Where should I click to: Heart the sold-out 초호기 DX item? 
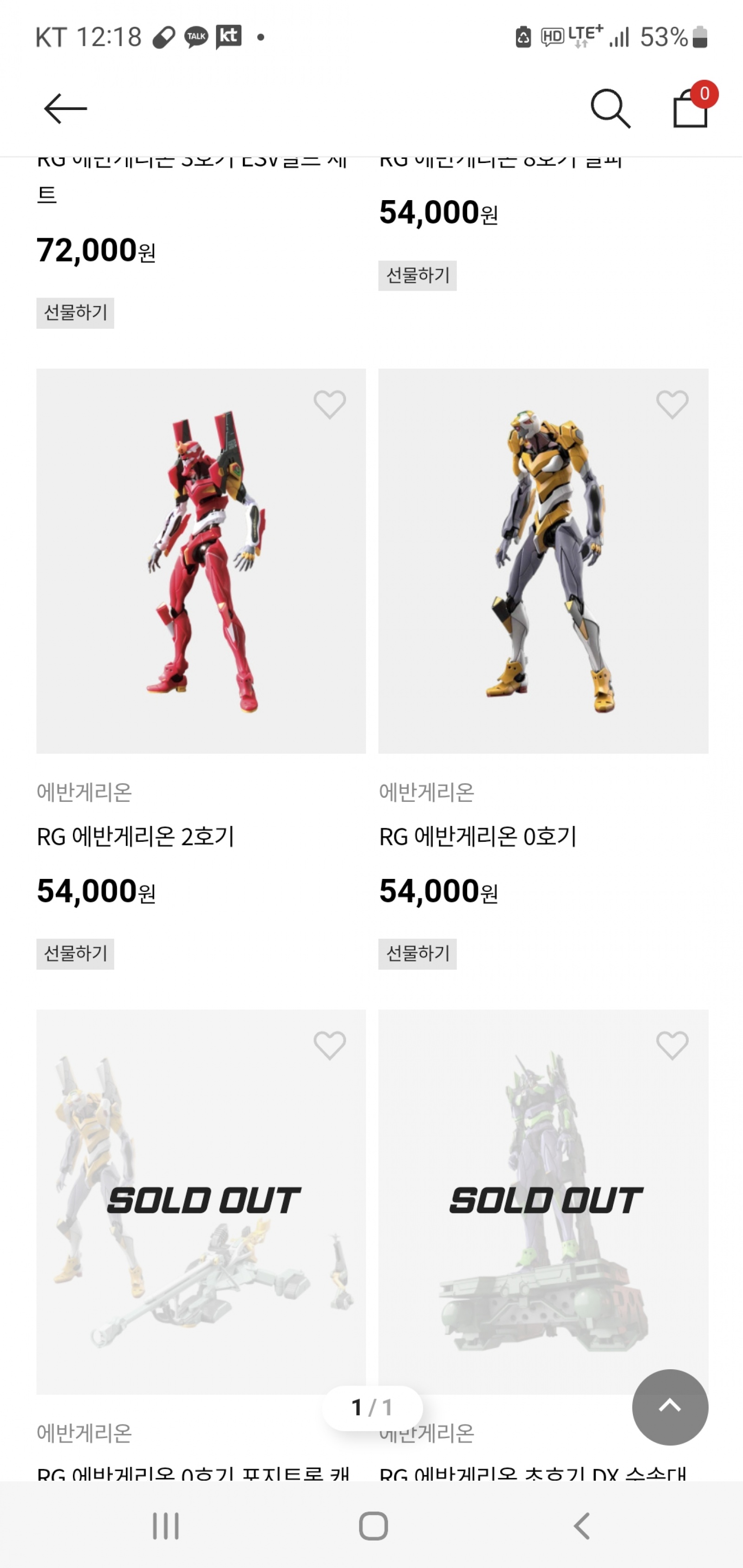coord(672,1045)
